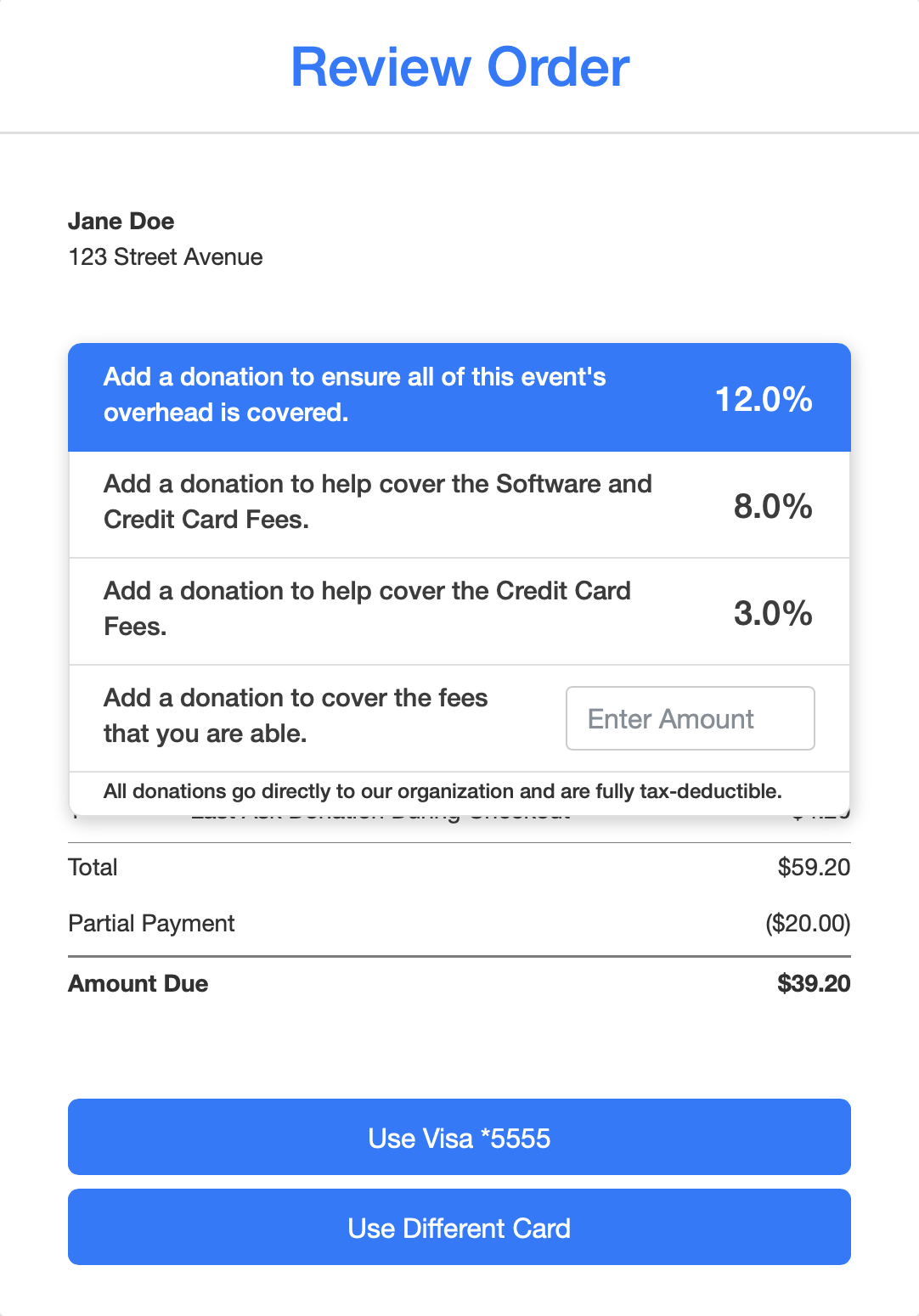Viewport: 919px width, 1316px height.
Task: Select the 12.0% event overhead donation
Action: click(459, 396)
